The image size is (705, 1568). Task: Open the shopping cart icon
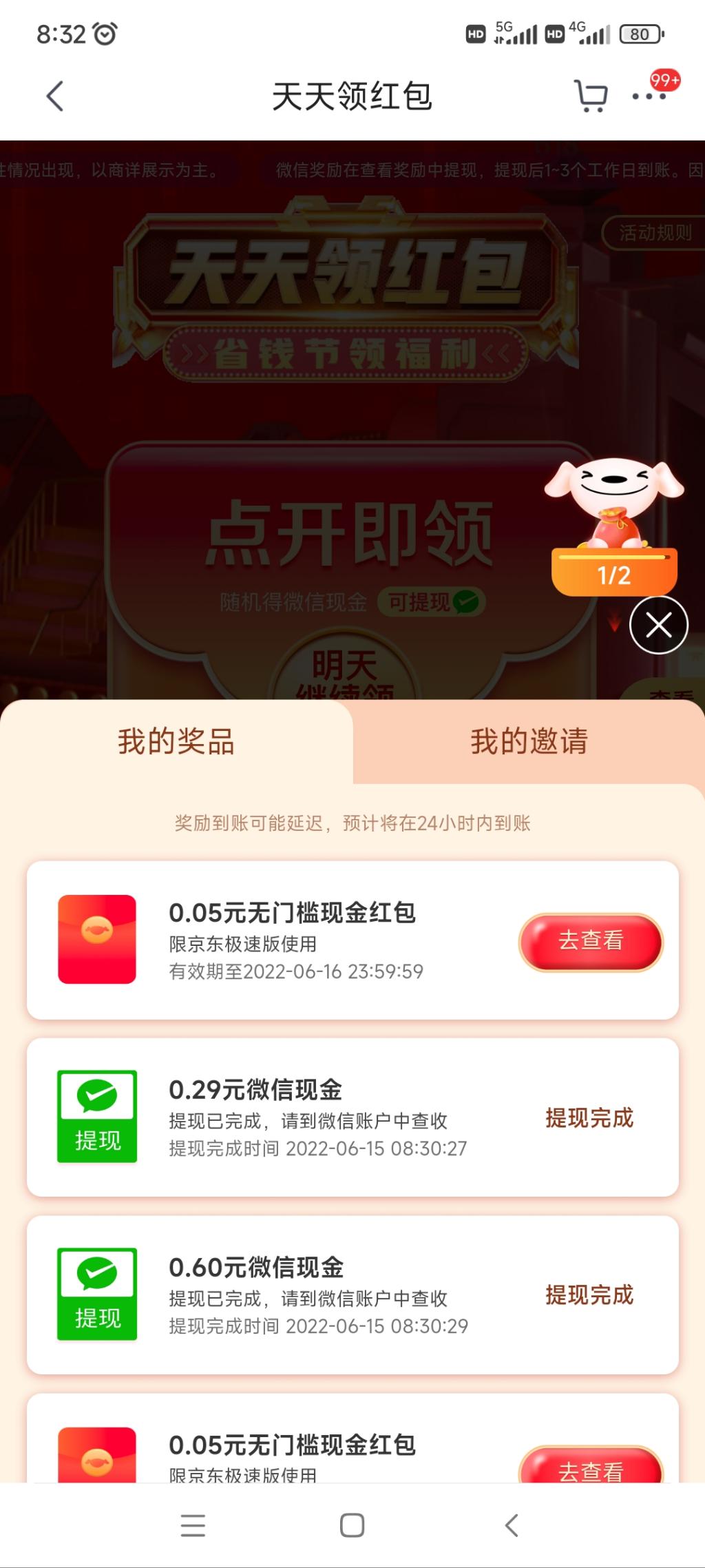tap(591, 96)
